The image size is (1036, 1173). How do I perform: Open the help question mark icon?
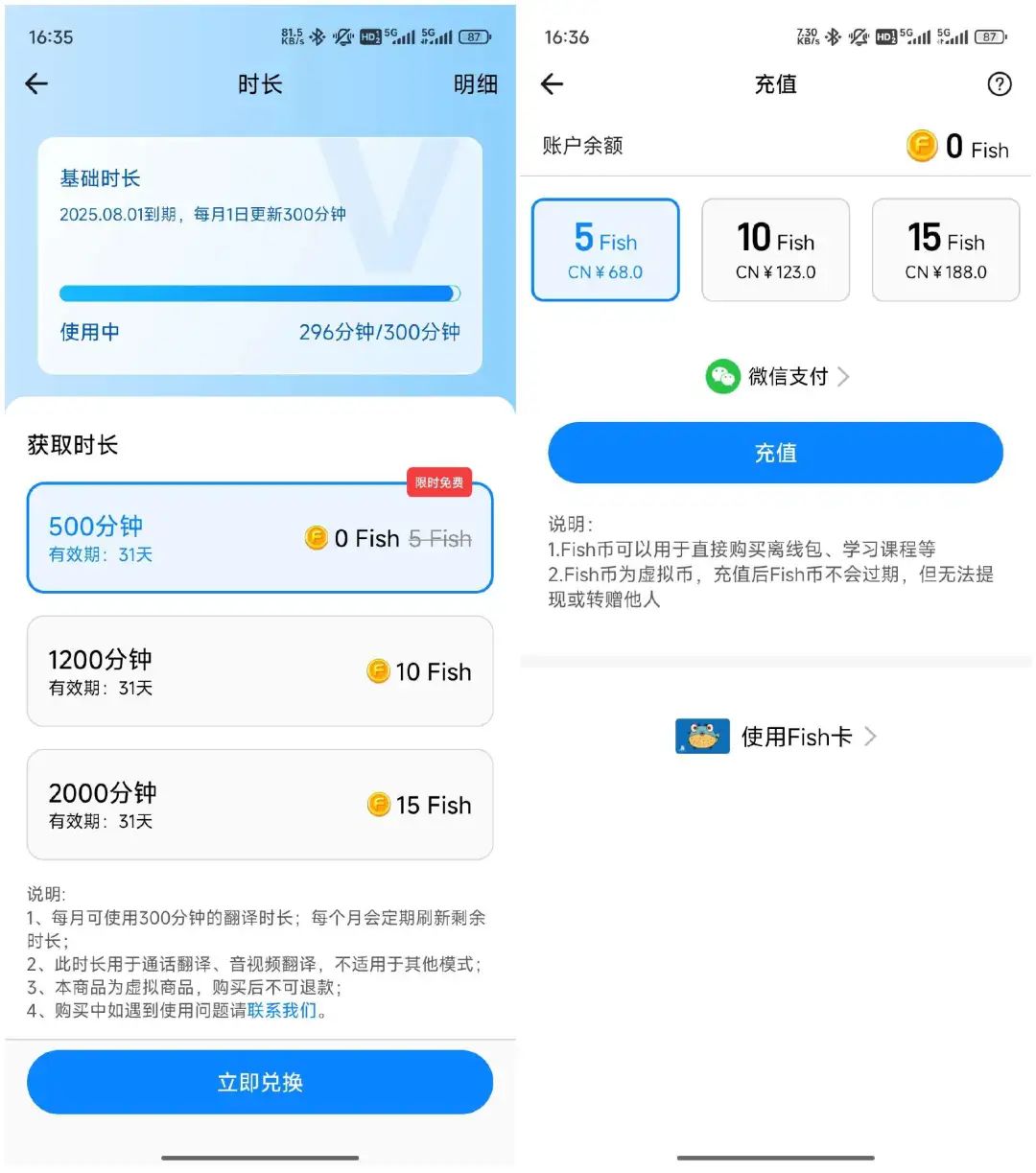(999, 84)
